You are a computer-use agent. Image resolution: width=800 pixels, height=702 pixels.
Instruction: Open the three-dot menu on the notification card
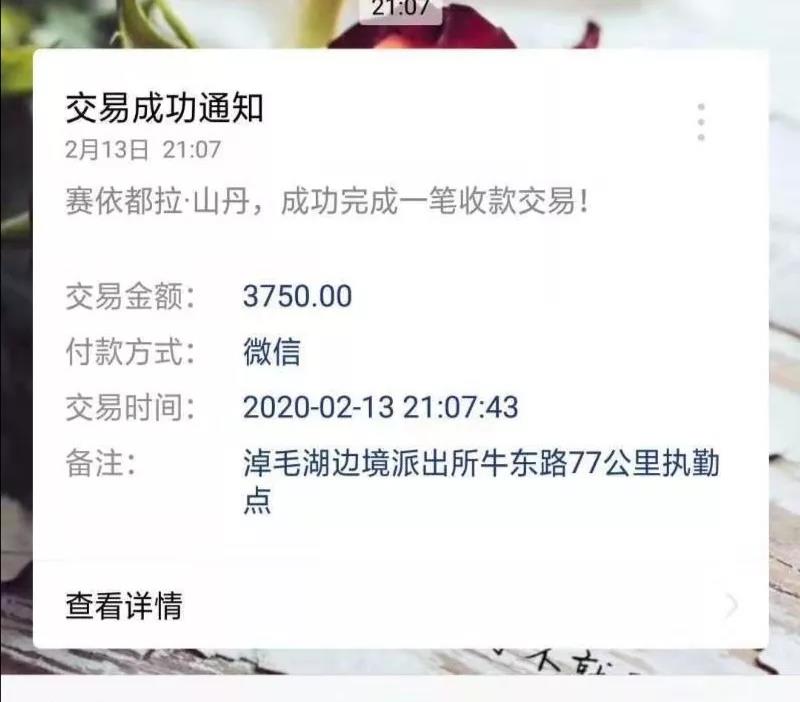(701, 122)
